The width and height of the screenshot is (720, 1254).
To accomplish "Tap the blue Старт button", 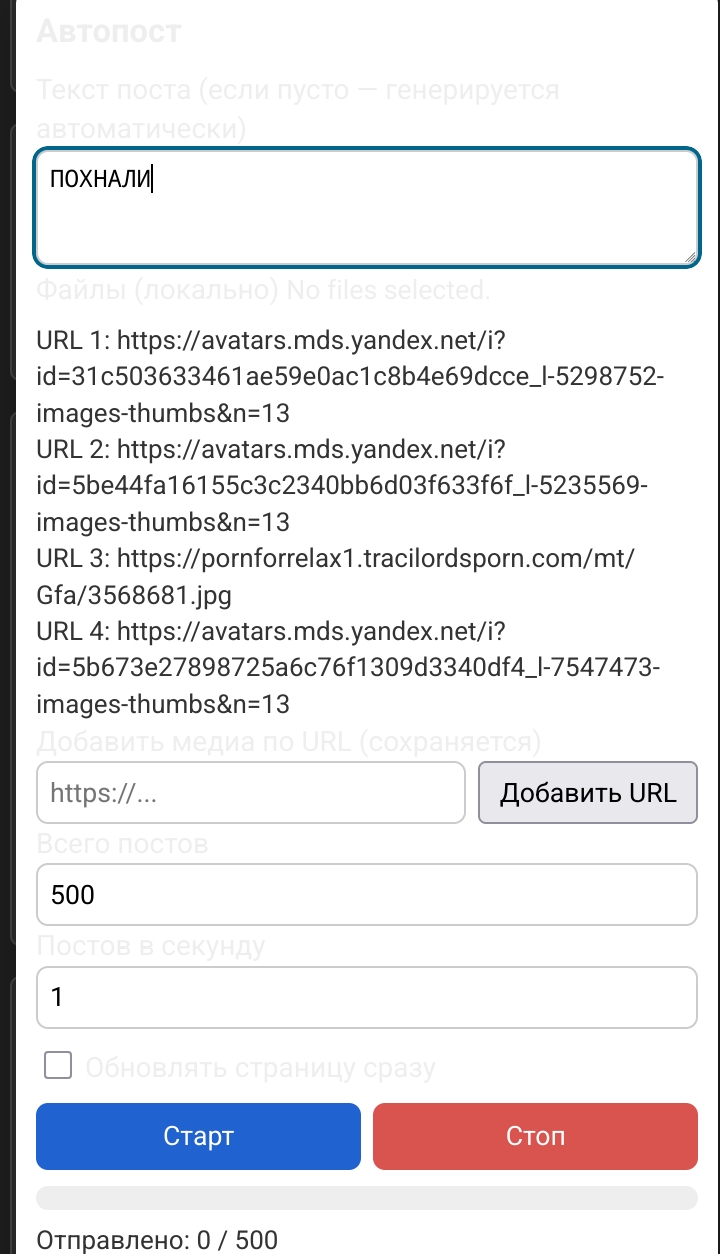I will pos(198,1136).
